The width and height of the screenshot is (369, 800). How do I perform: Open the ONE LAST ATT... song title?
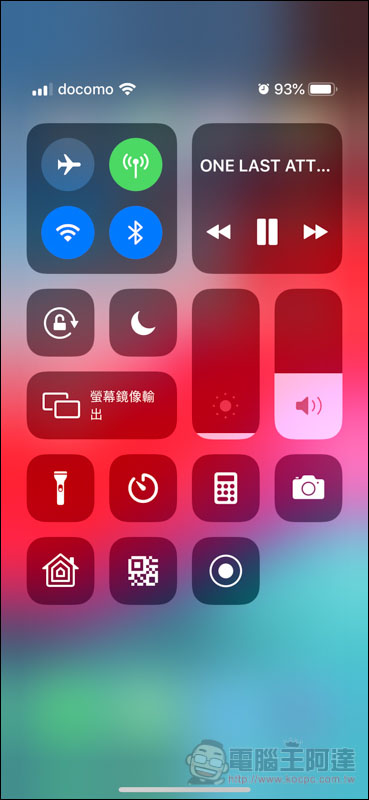click(265, 166)
